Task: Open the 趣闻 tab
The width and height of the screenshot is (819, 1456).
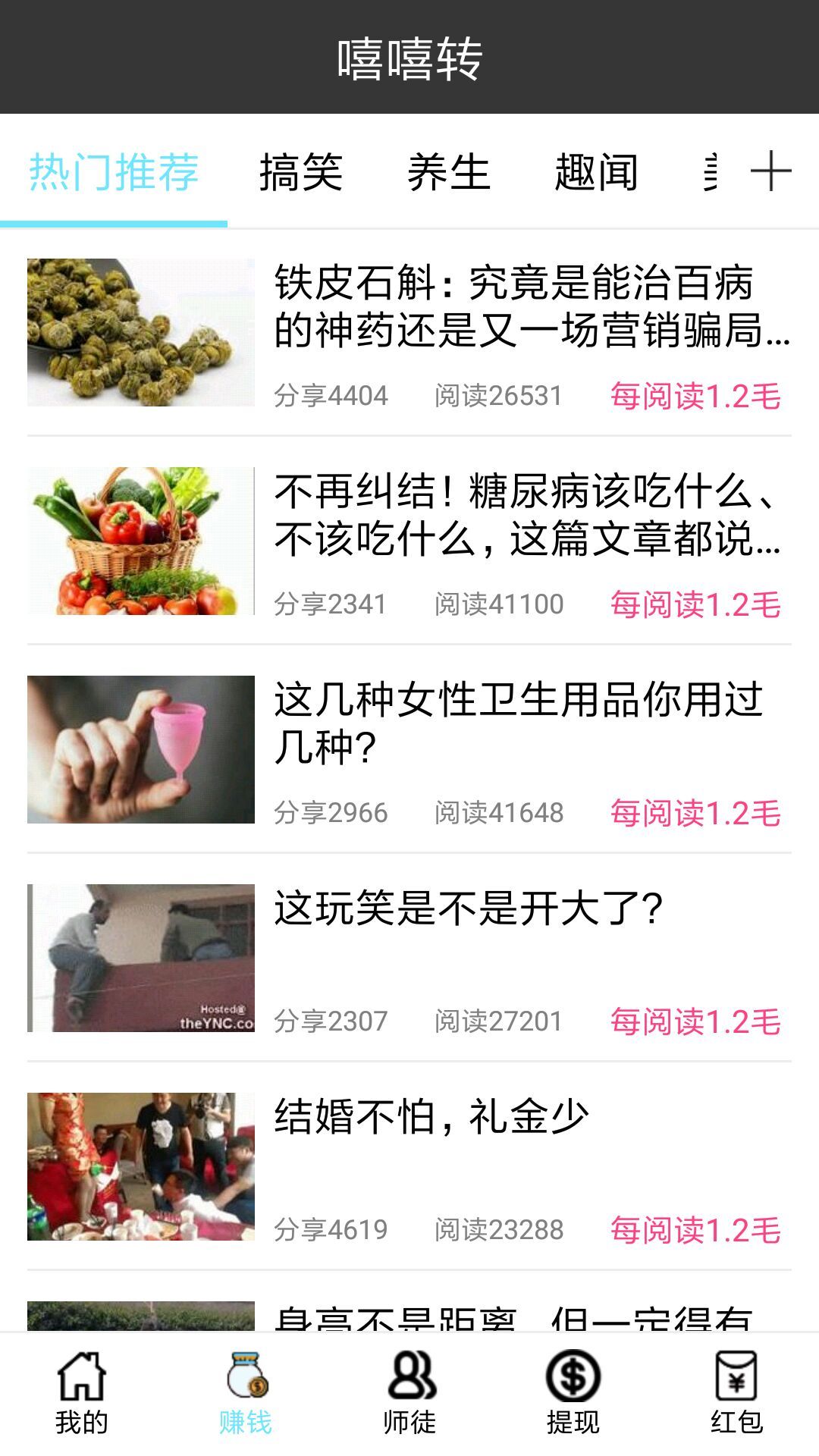Action: tap(595, 172)
